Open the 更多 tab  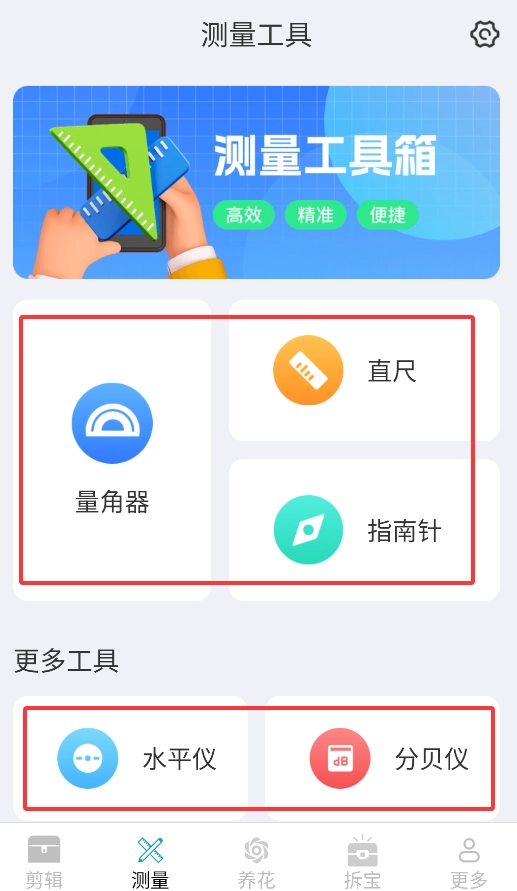(469, 861)
